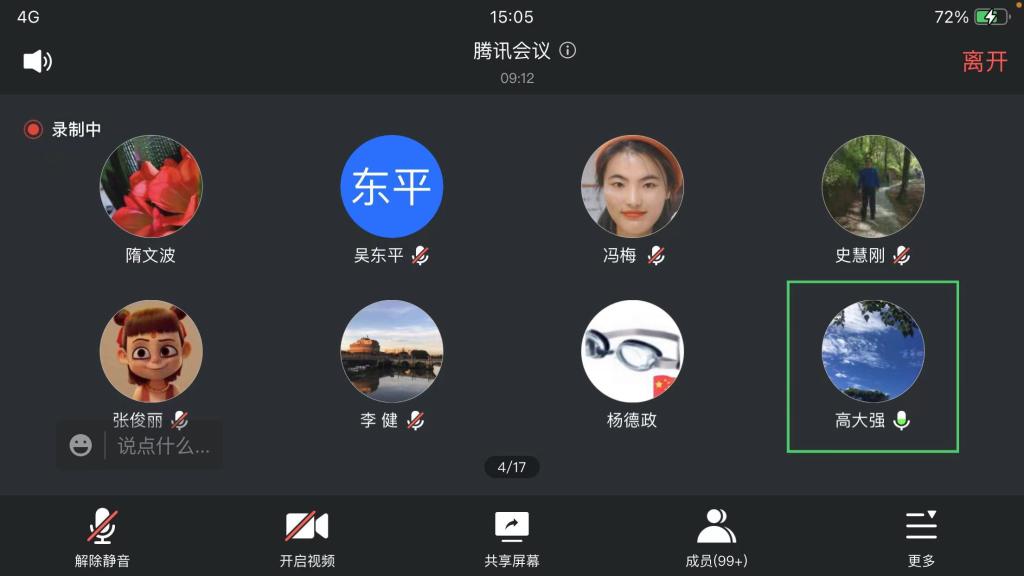The width and height of the screenshot is (1024, 576).
Task: Select participant 张俊丽's avatar
Action: [x=151, y=351]
